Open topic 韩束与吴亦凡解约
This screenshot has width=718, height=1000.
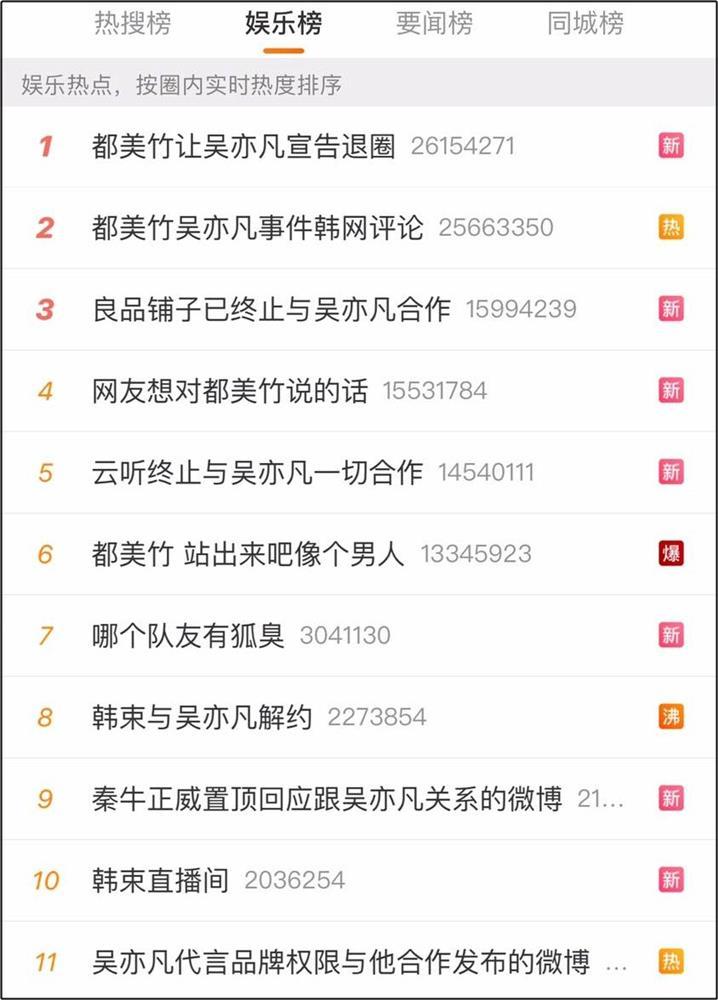202,717
